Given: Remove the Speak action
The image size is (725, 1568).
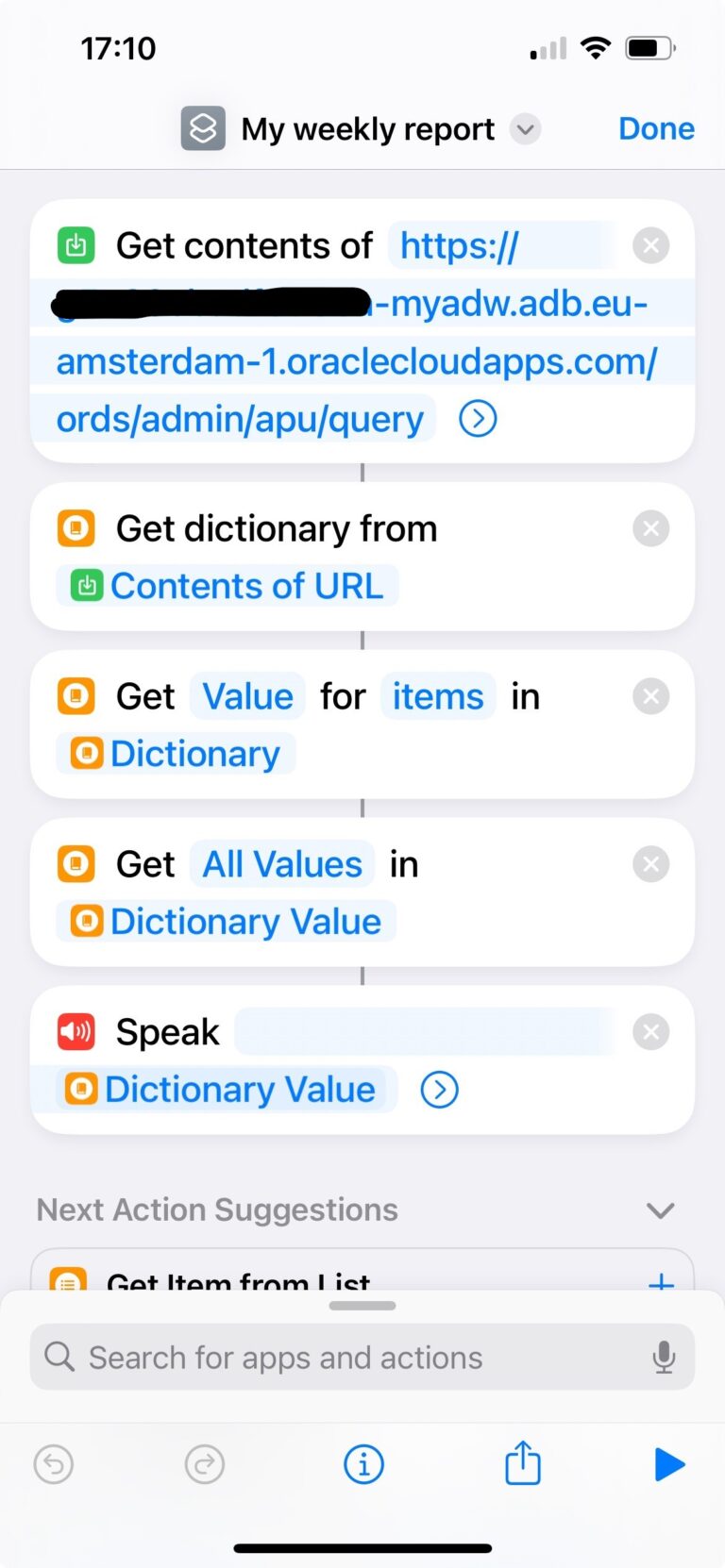Looking at the screenshot, I should (x=650, y=1032).
